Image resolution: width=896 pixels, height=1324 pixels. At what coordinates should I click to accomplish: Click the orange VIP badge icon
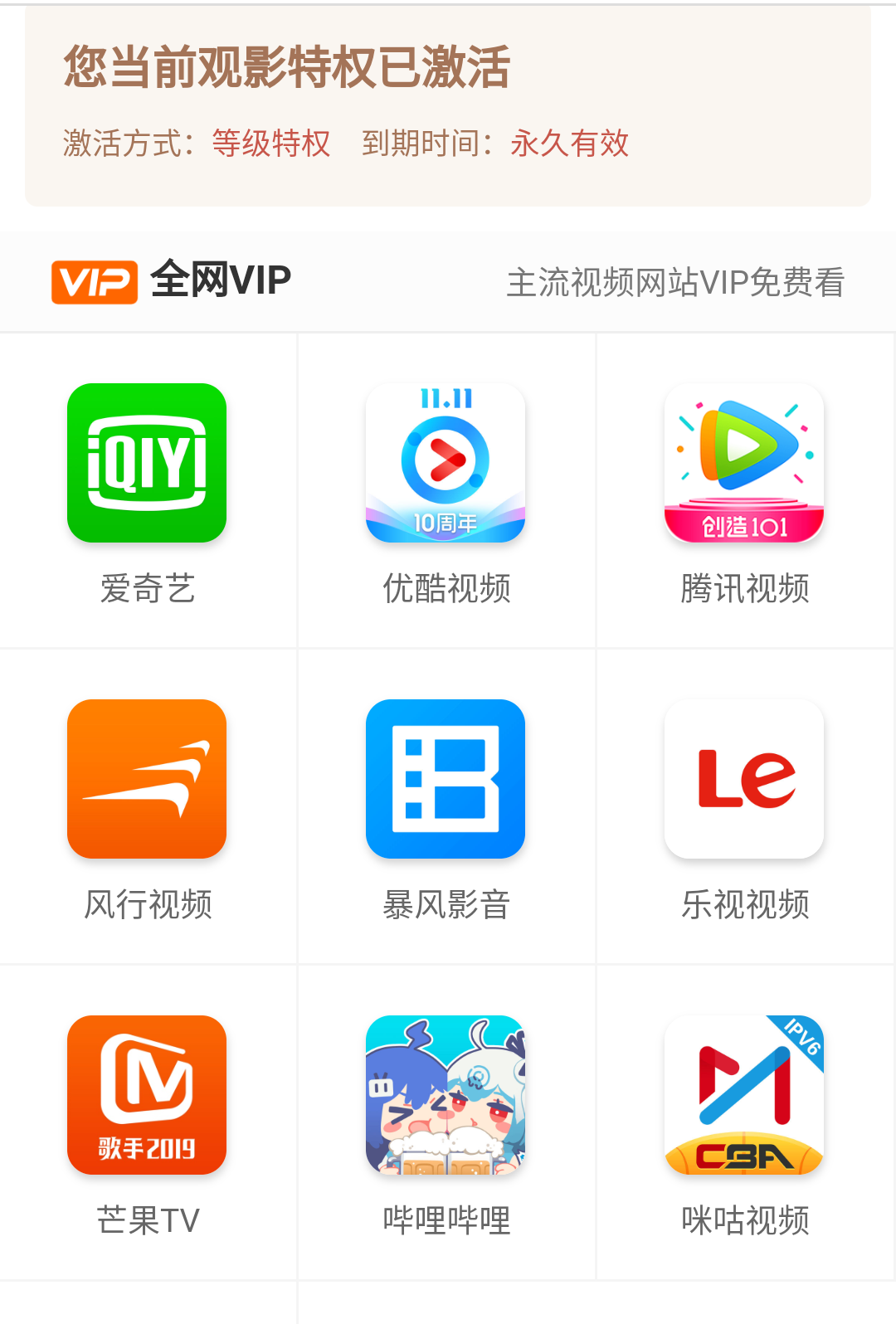93,281
